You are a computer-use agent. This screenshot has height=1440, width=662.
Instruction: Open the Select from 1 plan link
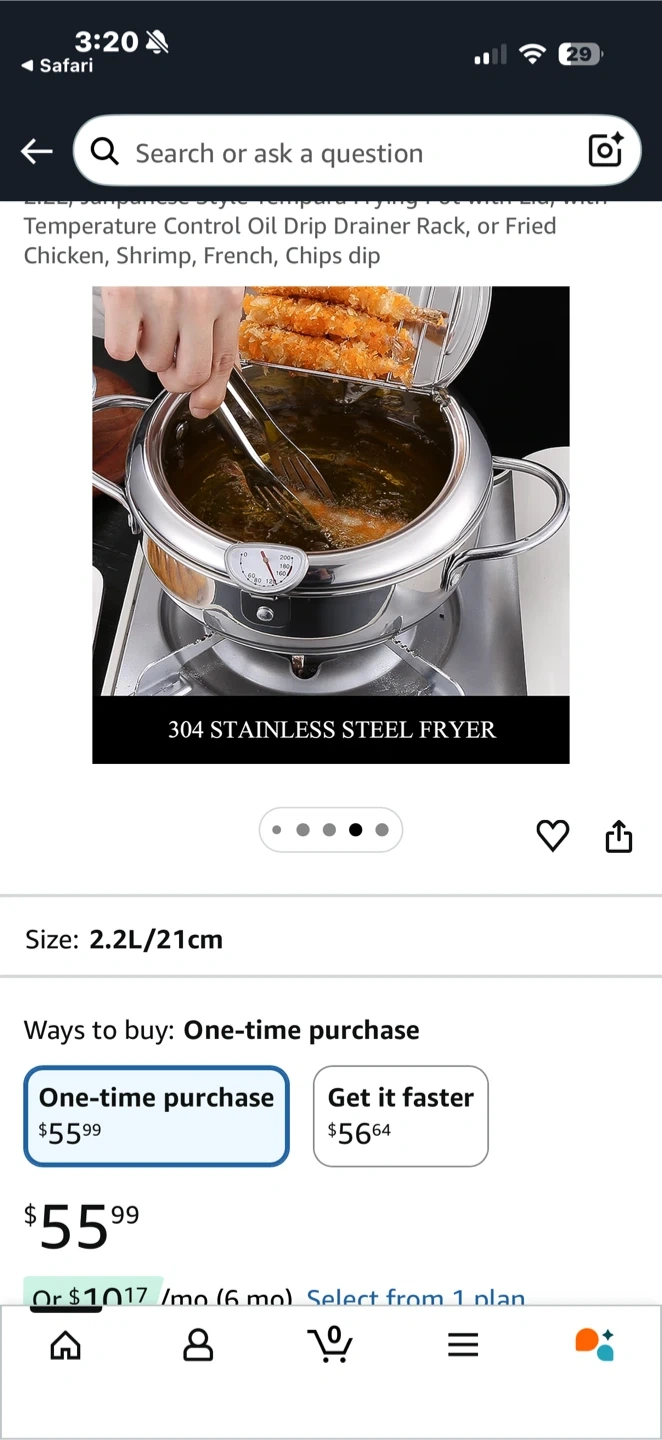point(415,1297)
